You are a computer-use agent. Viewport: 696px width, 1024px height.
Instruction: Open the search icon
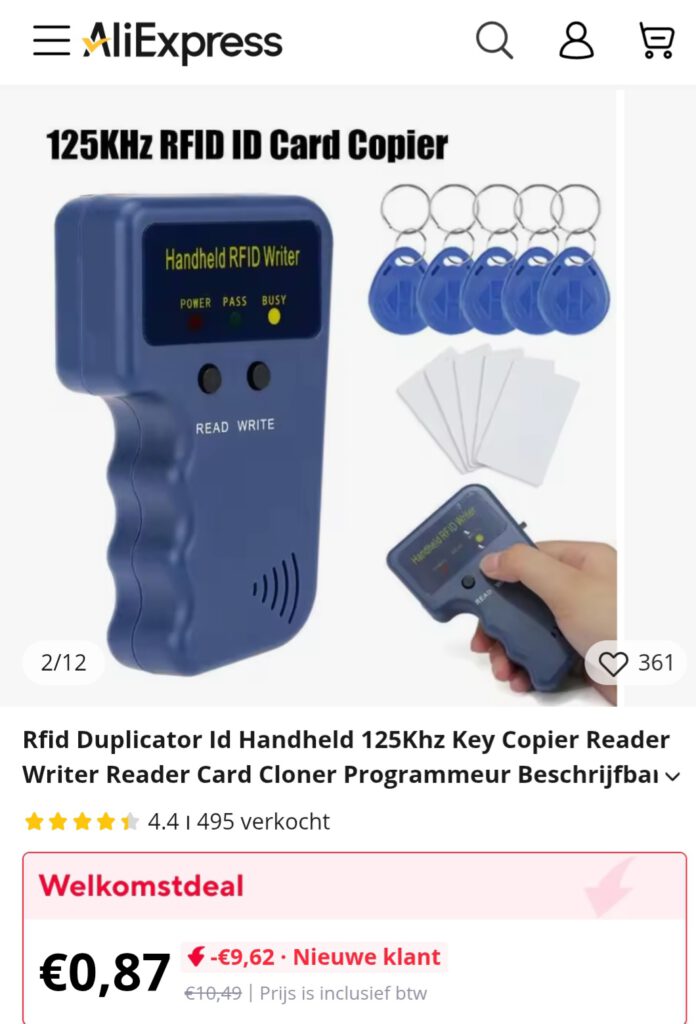tap(494, 41)
